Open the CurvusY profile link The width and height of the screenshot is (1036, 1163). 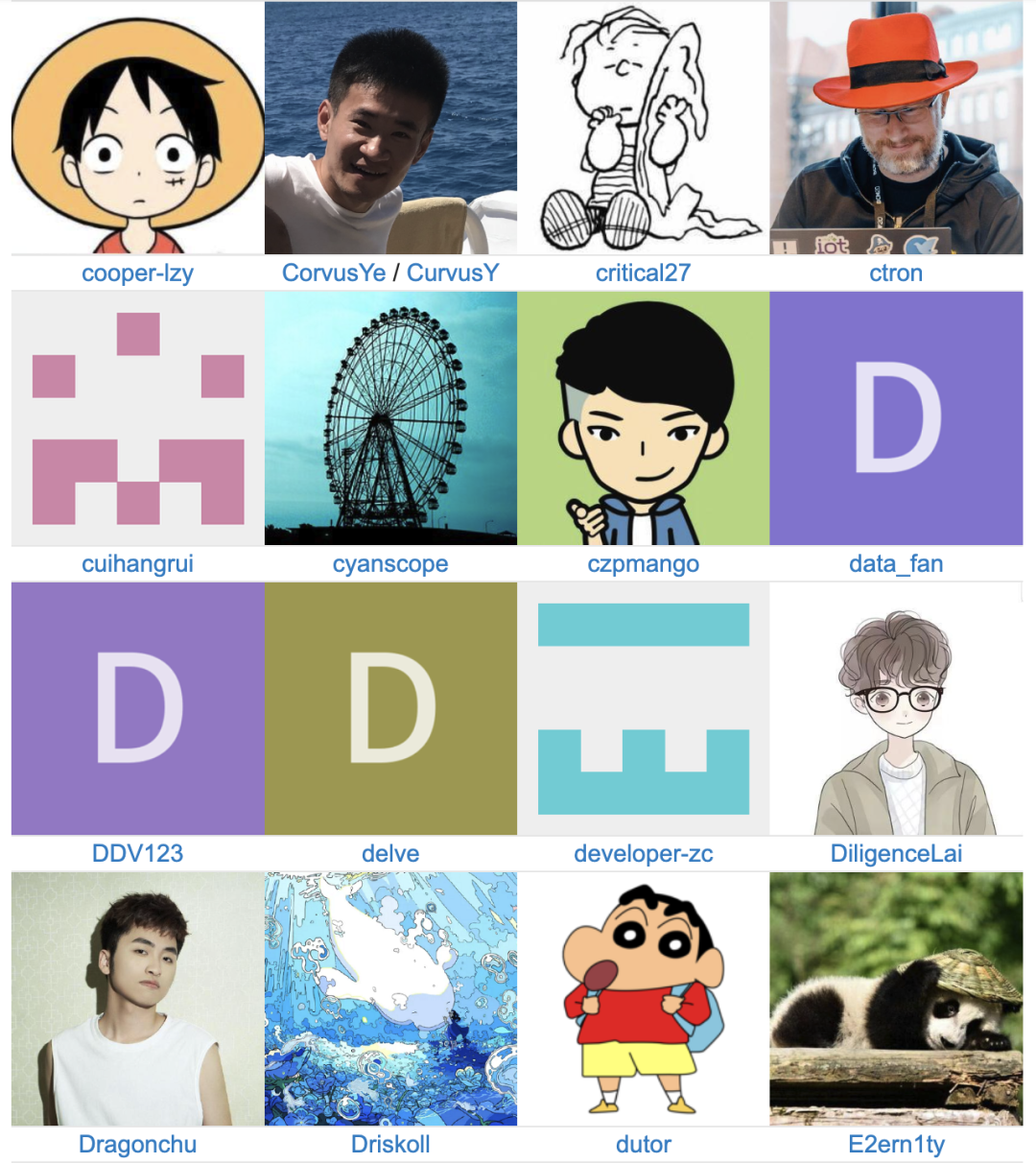[x=453, y=273]
